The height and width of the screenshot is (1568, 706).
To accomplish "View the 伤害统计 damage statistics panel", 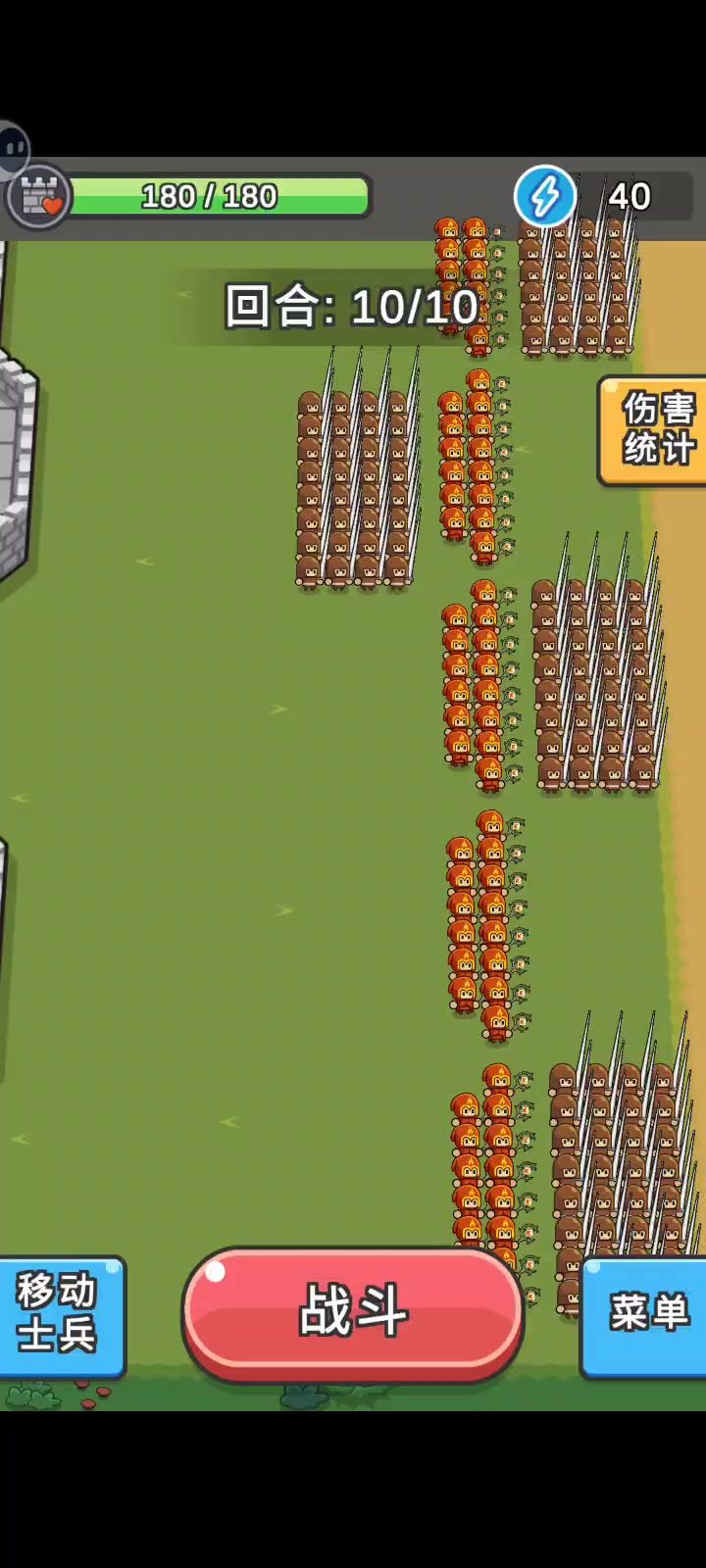I will click(654, 429).
